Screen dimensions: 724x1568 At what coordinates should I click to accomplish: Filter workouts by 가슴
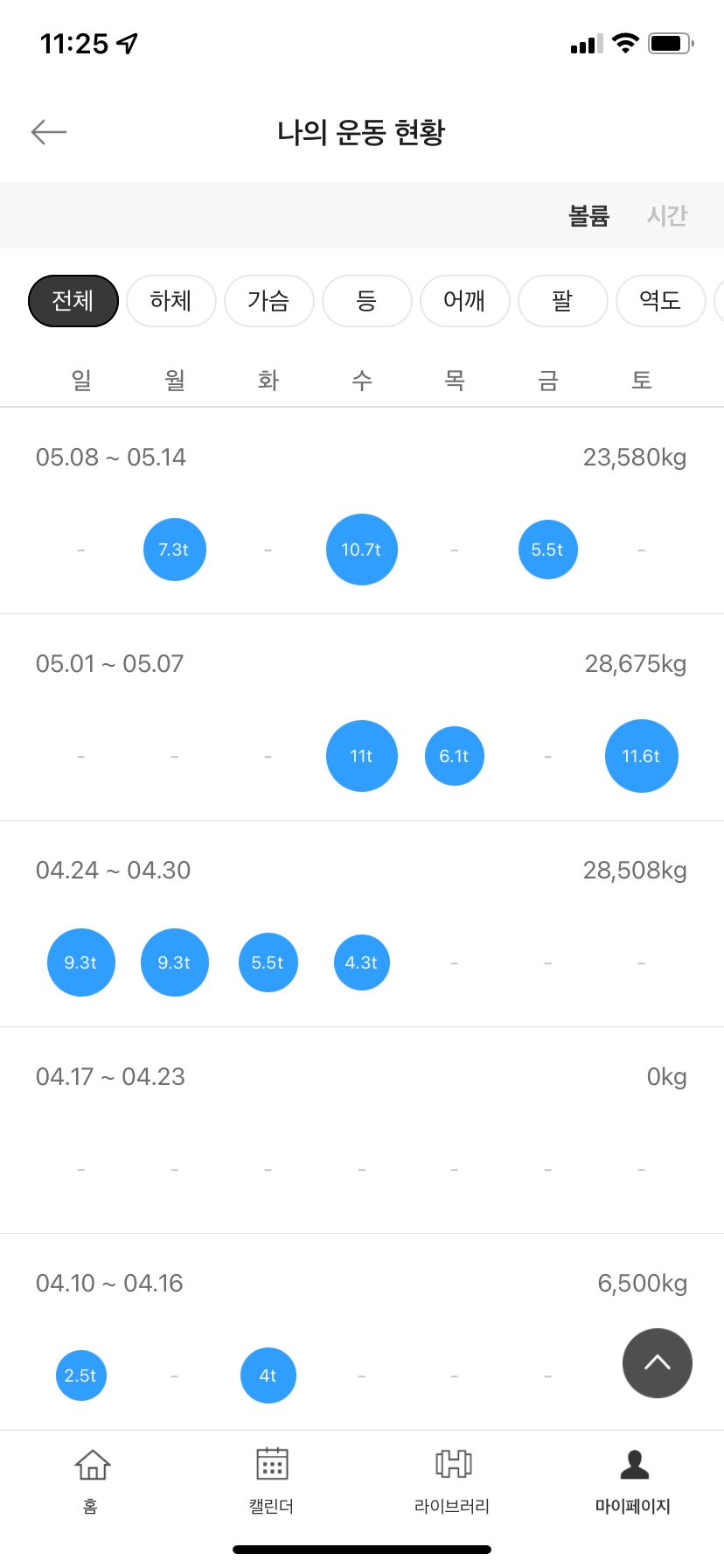(x=269, y=301)
